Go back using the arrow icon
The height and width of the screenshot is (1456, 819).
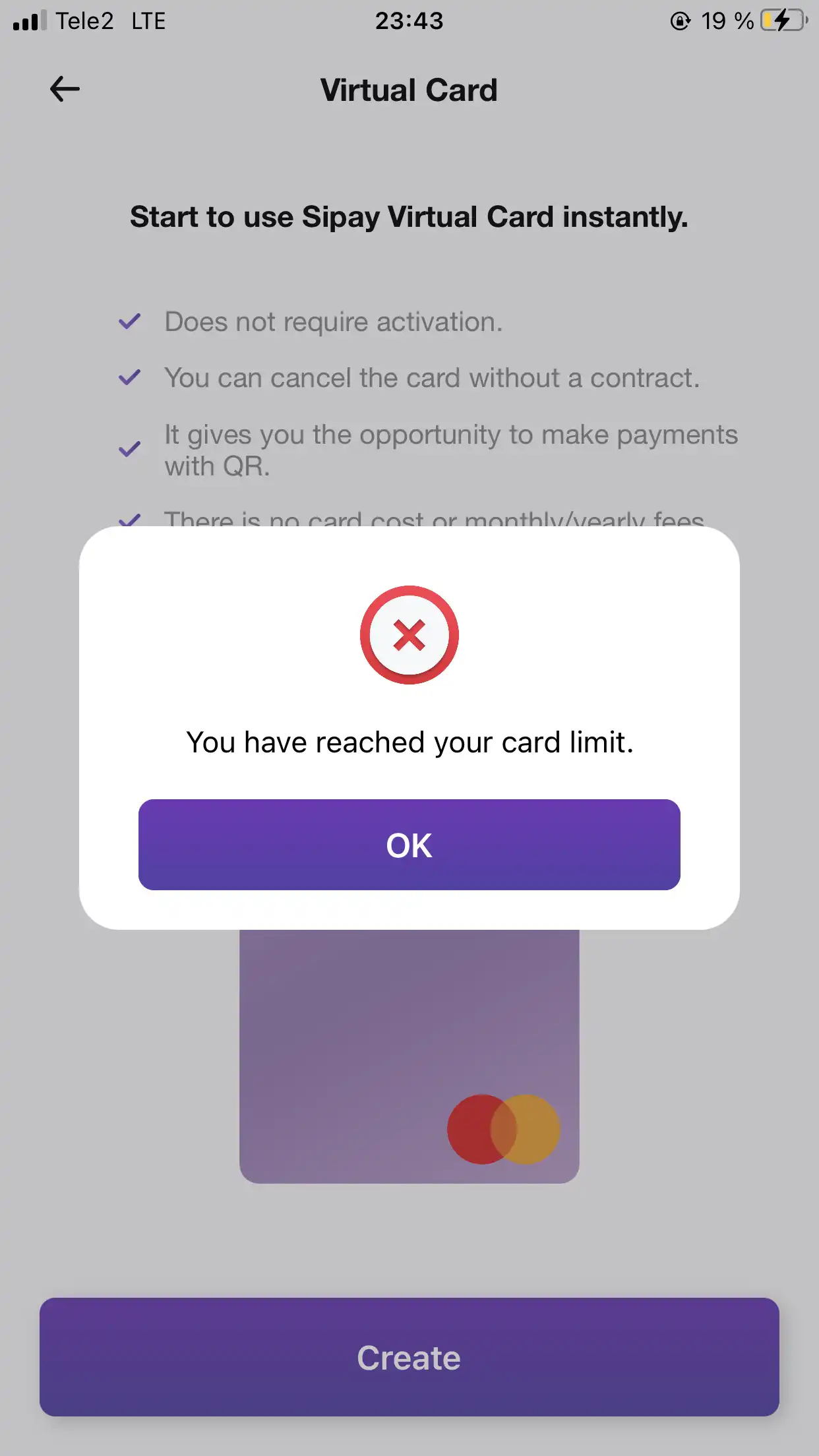pyautogui.click(x=65, y=89)
